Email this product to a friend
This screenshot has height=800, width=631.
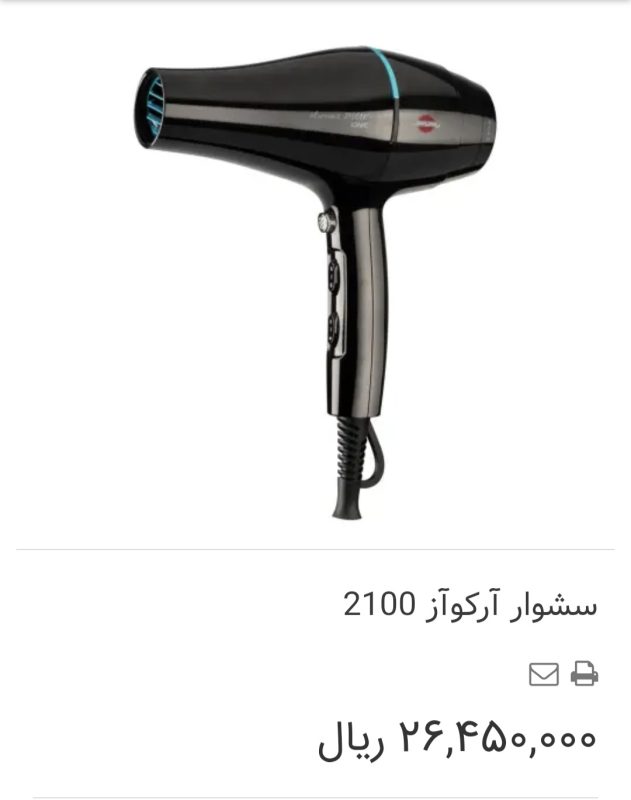click(x=543, y=674)
